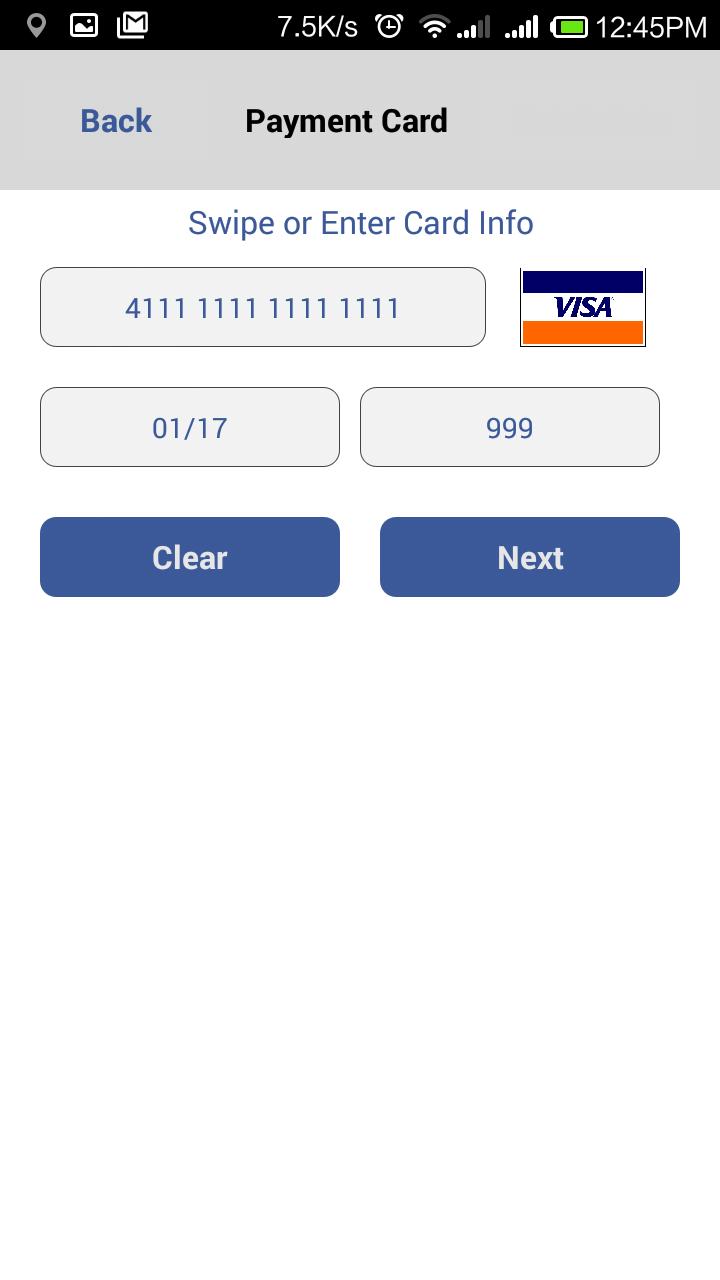
Task: Click the battery indicator icon
Action: (568, 25)
